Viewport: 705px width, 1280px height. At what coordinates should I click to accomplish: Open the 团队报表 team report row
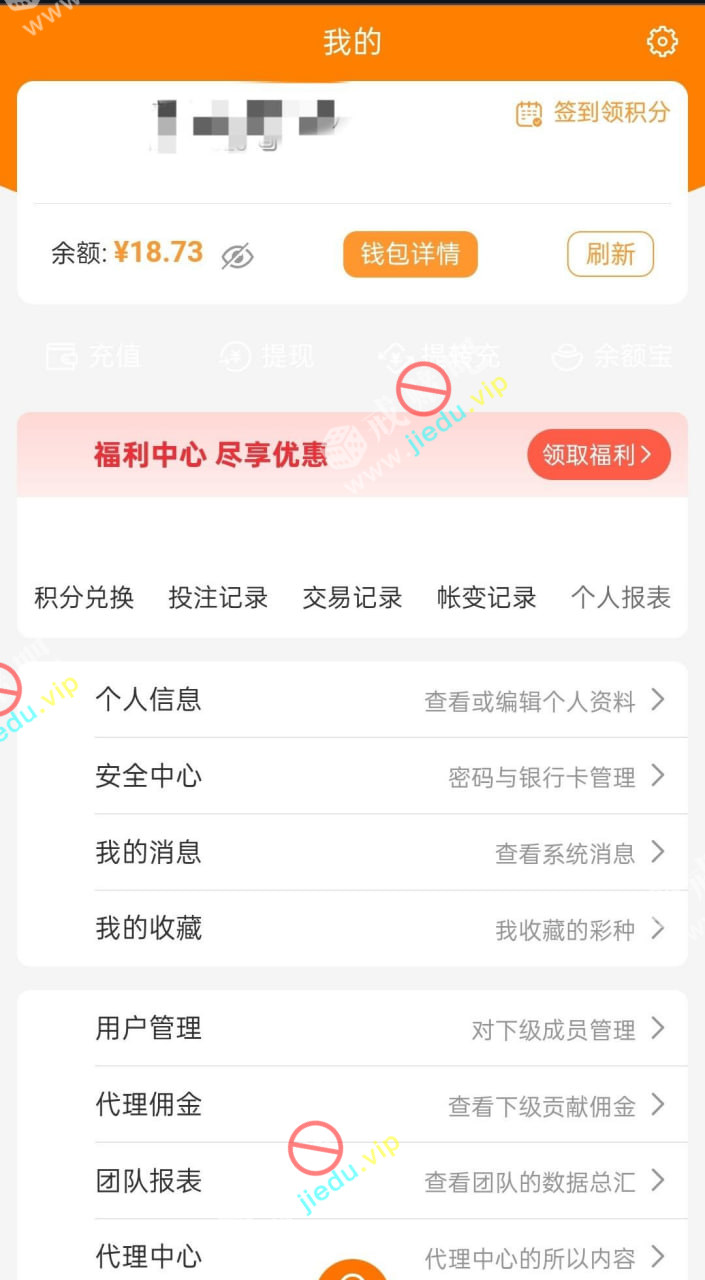pos(380,1181)
